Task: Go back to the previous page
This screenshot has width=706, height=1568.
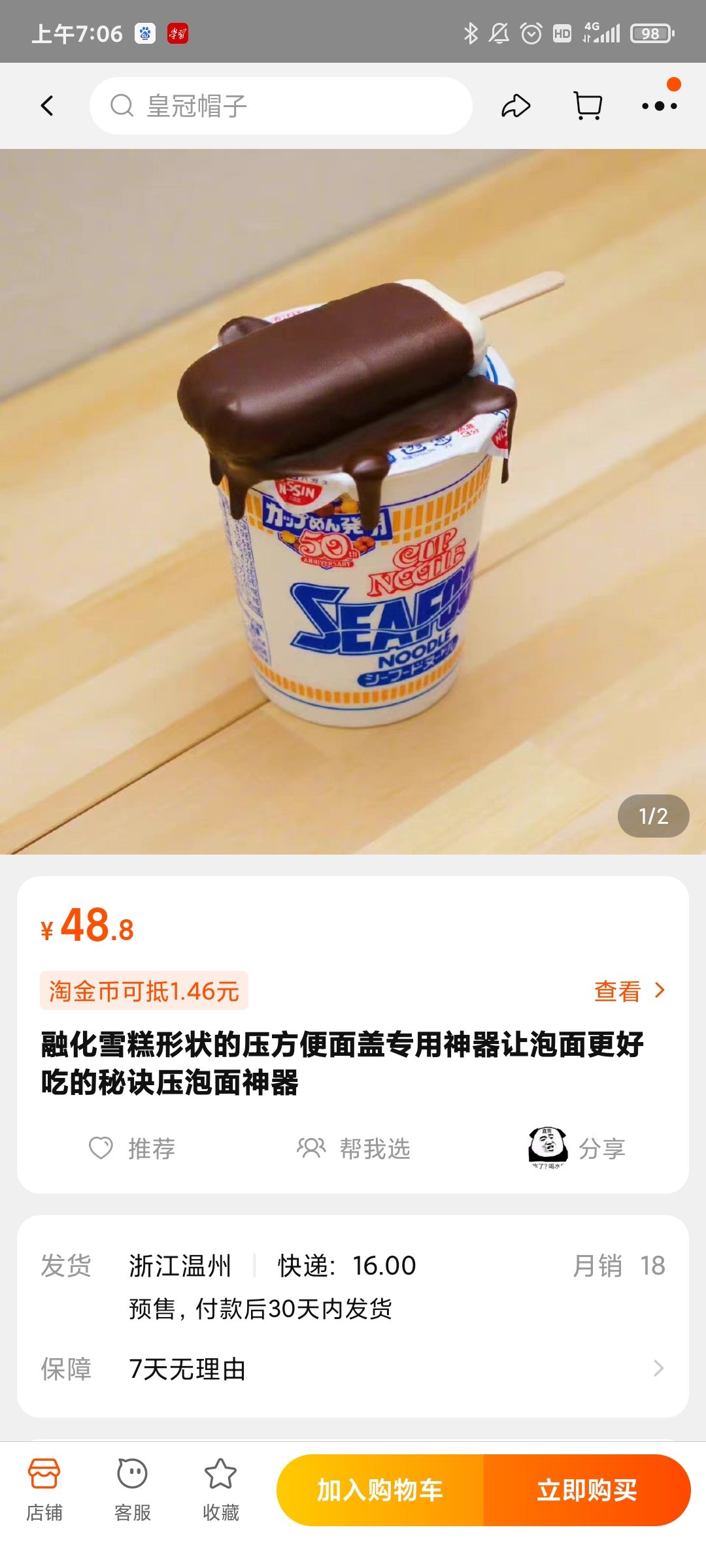Action: [x=47, y=106]
